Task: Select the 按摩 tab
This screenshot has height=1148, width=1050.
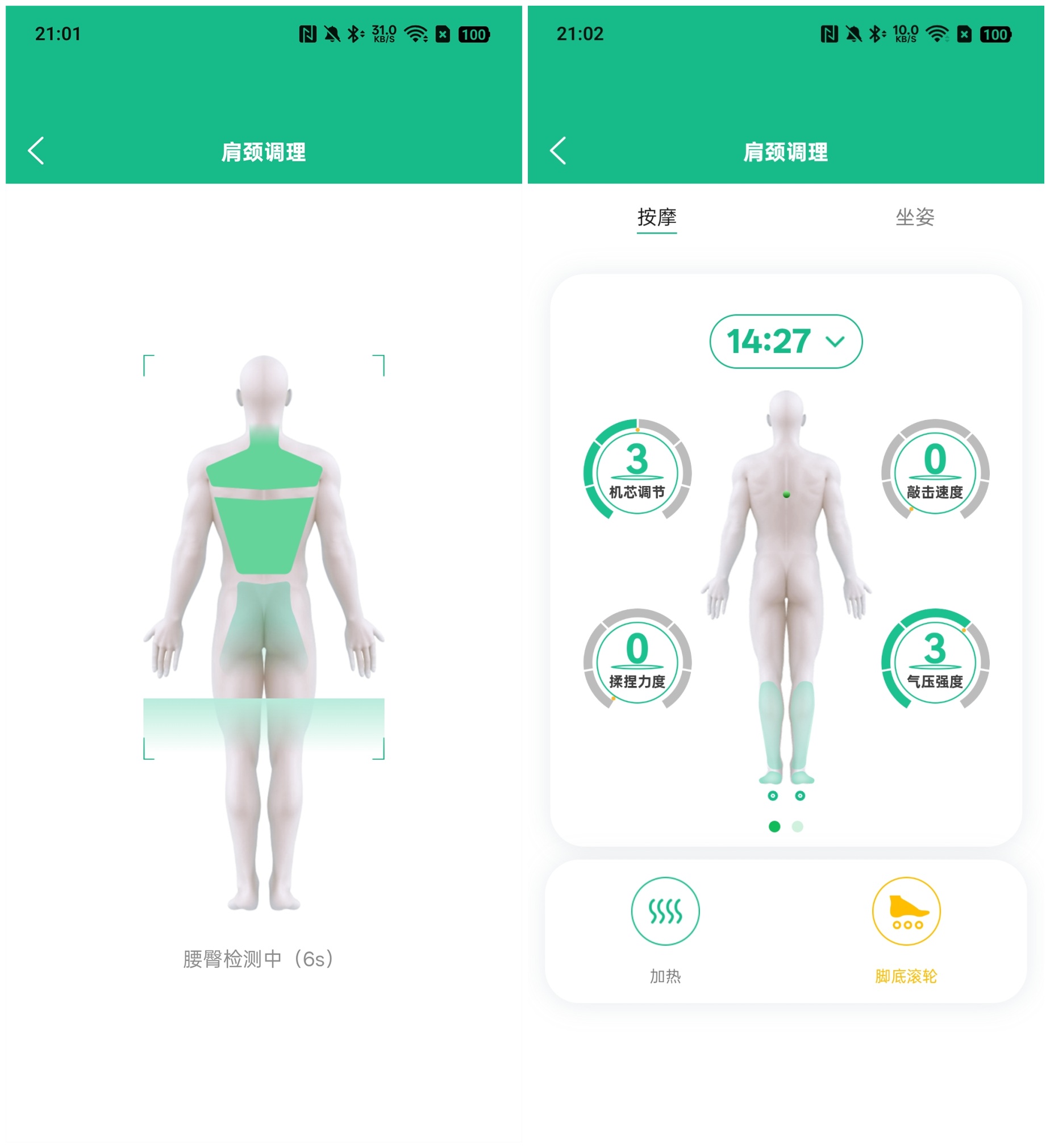Action: (657, 217)
